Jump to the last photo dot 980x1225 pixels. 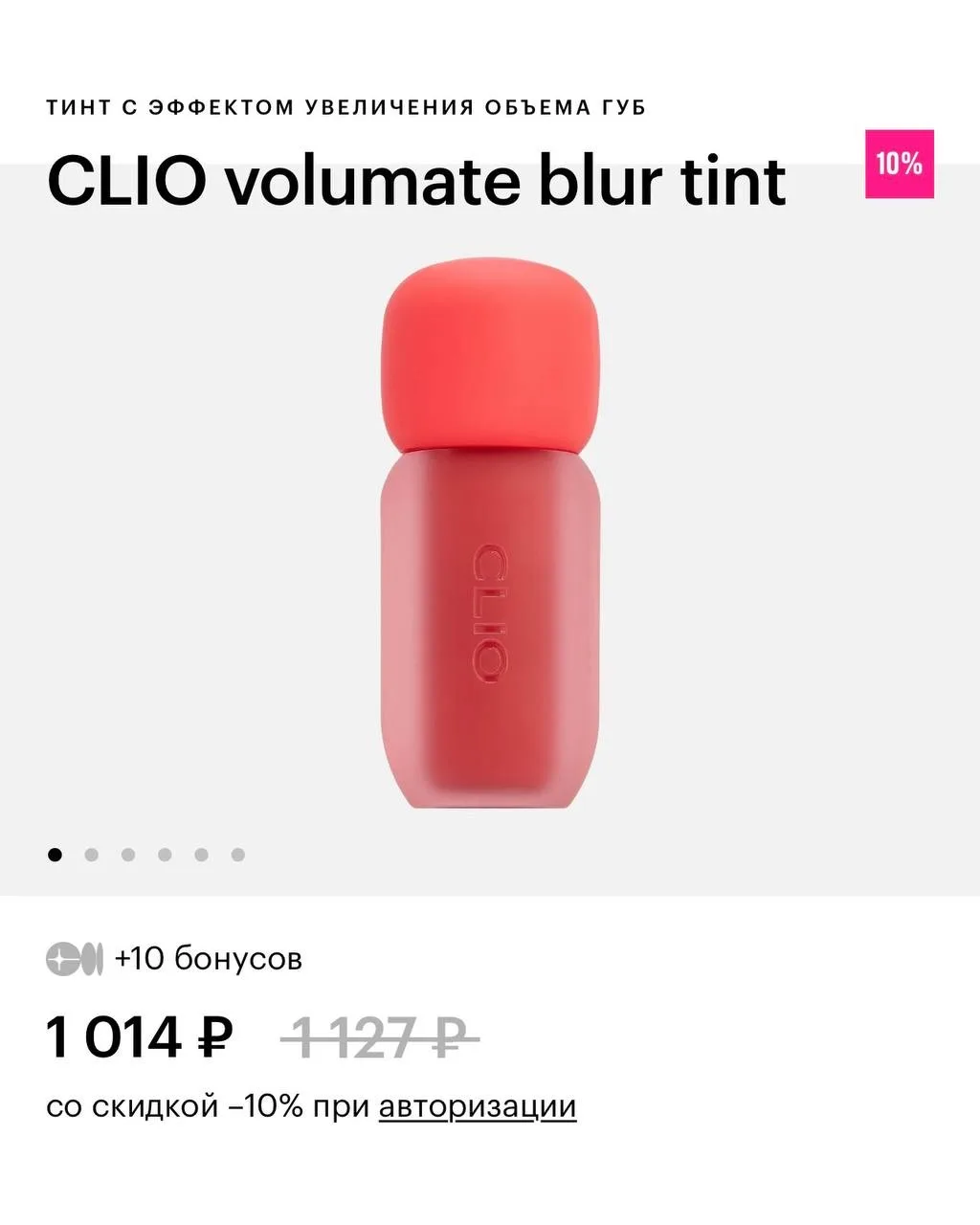pyautogui.click(x=237, y=855)
